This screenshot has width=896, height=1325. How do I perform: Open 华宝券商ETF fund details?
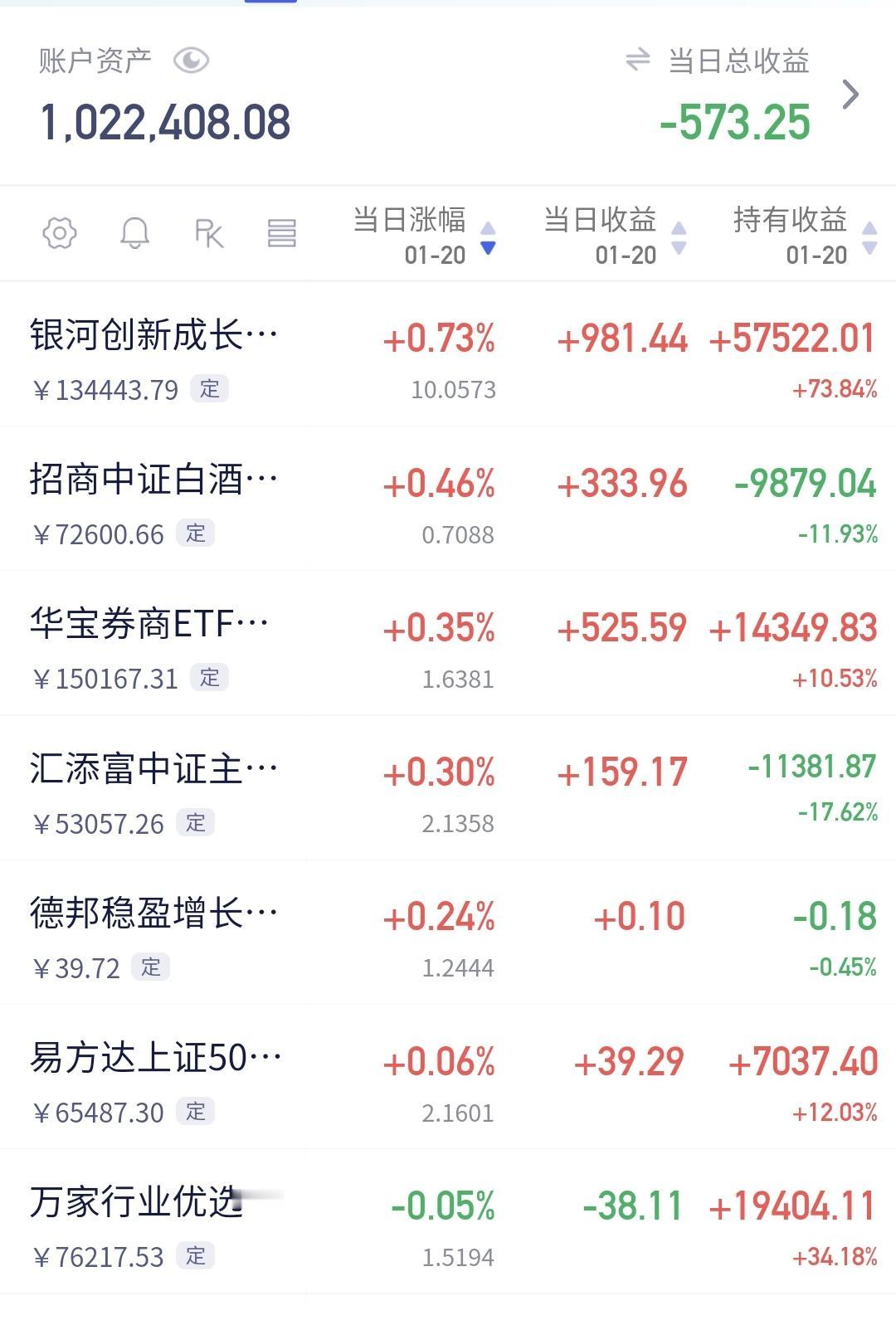(x=448, y=644)
